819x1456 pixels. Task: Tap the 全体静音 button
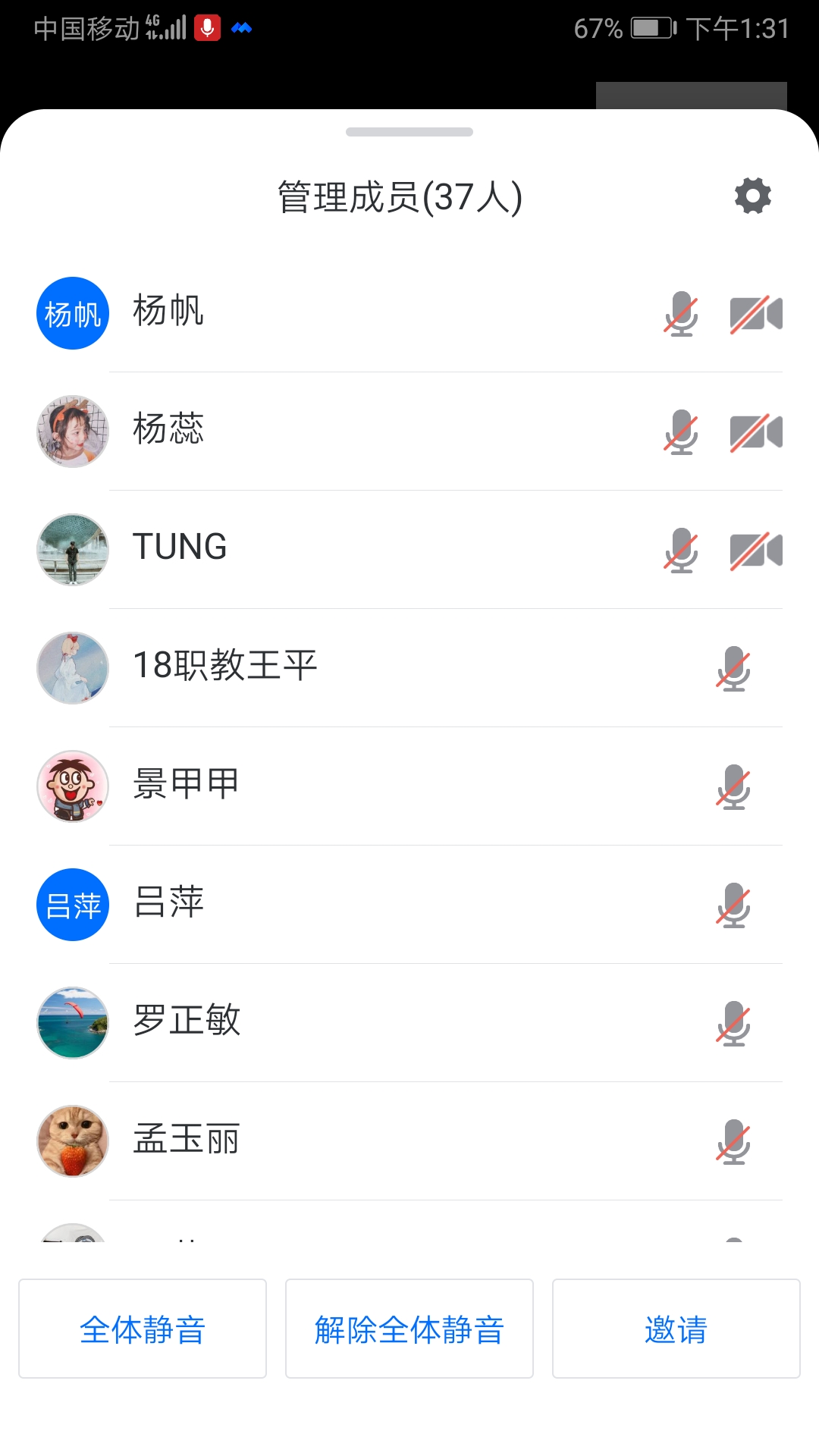(143, 1329)
